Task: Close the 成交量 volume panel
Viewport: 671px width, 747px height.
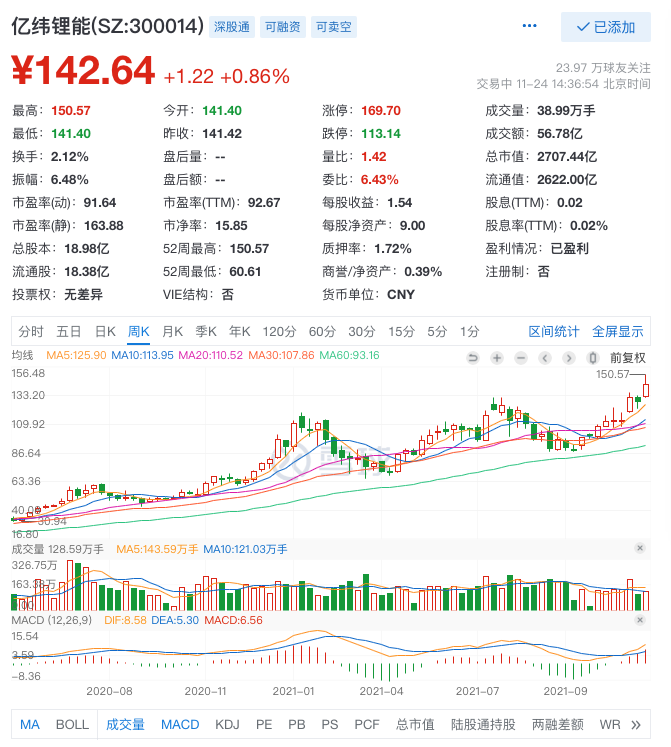Action: click(640, 548)
